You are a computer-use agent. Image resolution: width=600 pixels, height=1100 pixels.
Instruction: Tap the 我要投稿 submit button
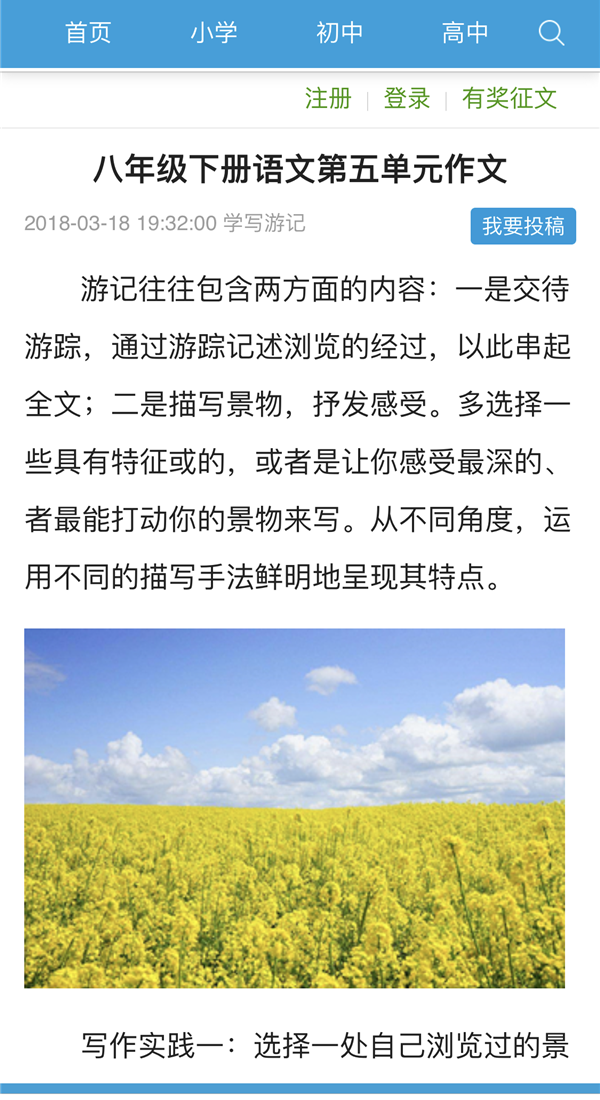coord(523,226)
